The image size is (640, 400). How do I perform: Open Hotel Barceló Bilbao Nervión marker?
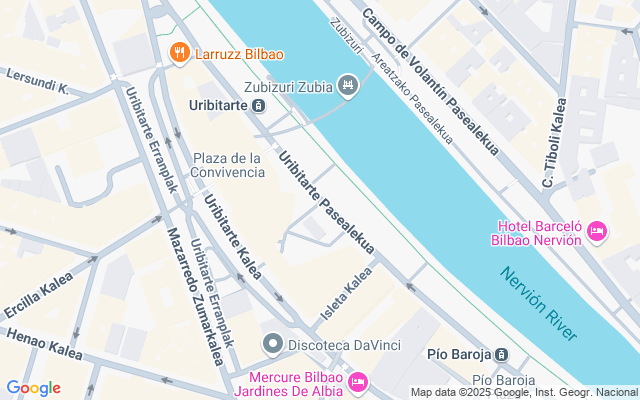tap(597, 231)
